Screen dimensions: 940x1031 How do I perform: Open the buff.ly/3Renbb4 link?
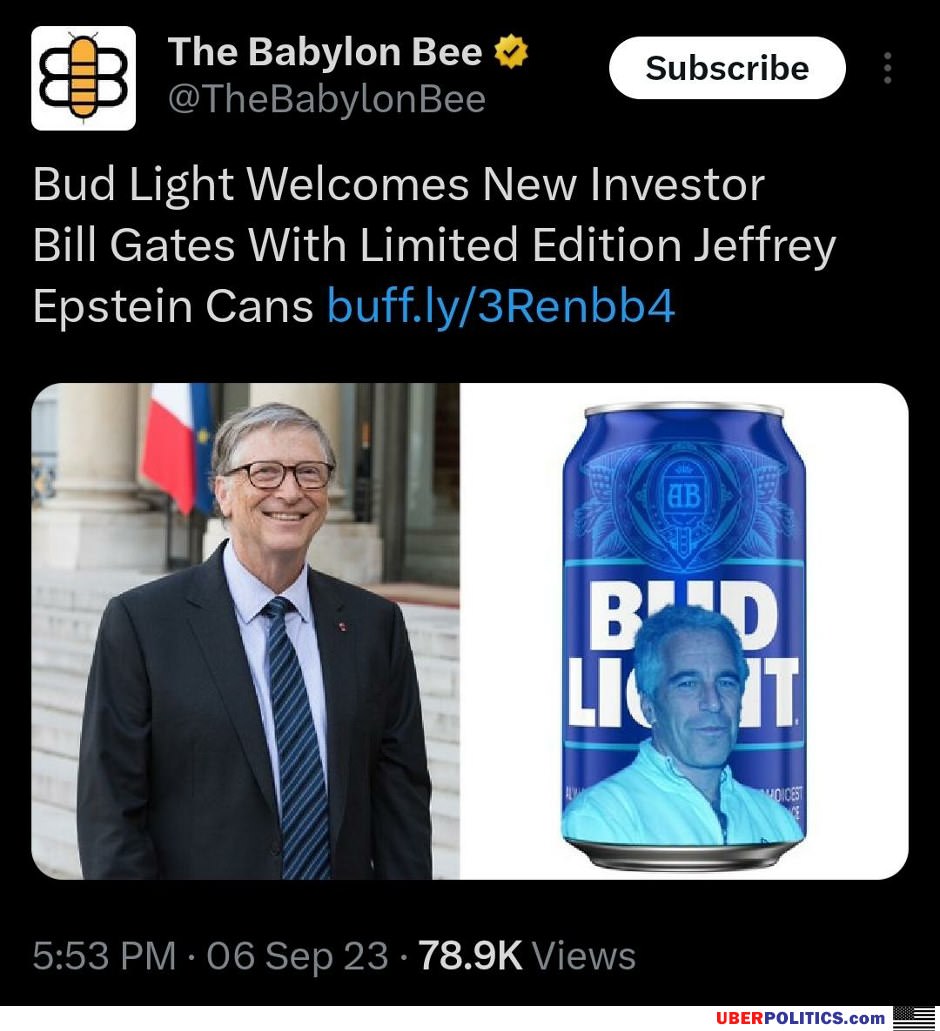pos(501,306)
